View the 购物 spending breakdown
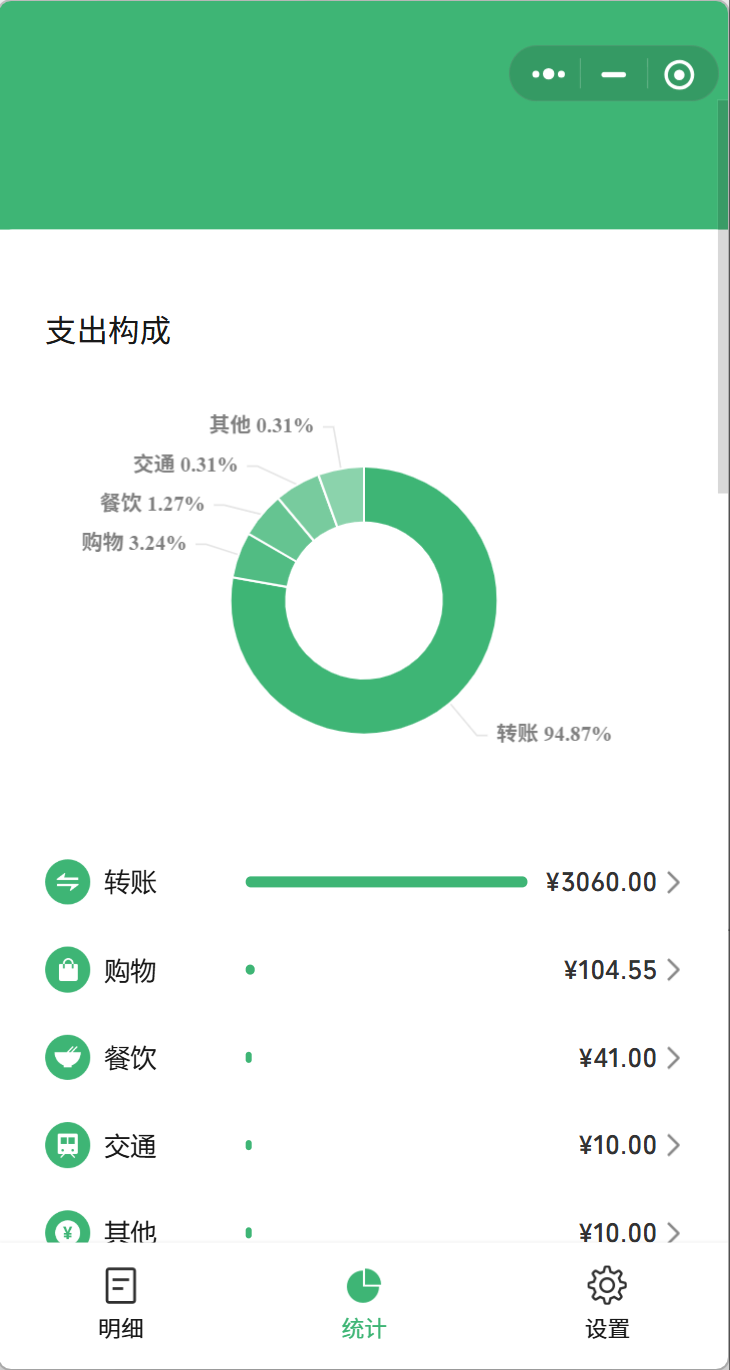730x1370 pixels. coord(364,970)
